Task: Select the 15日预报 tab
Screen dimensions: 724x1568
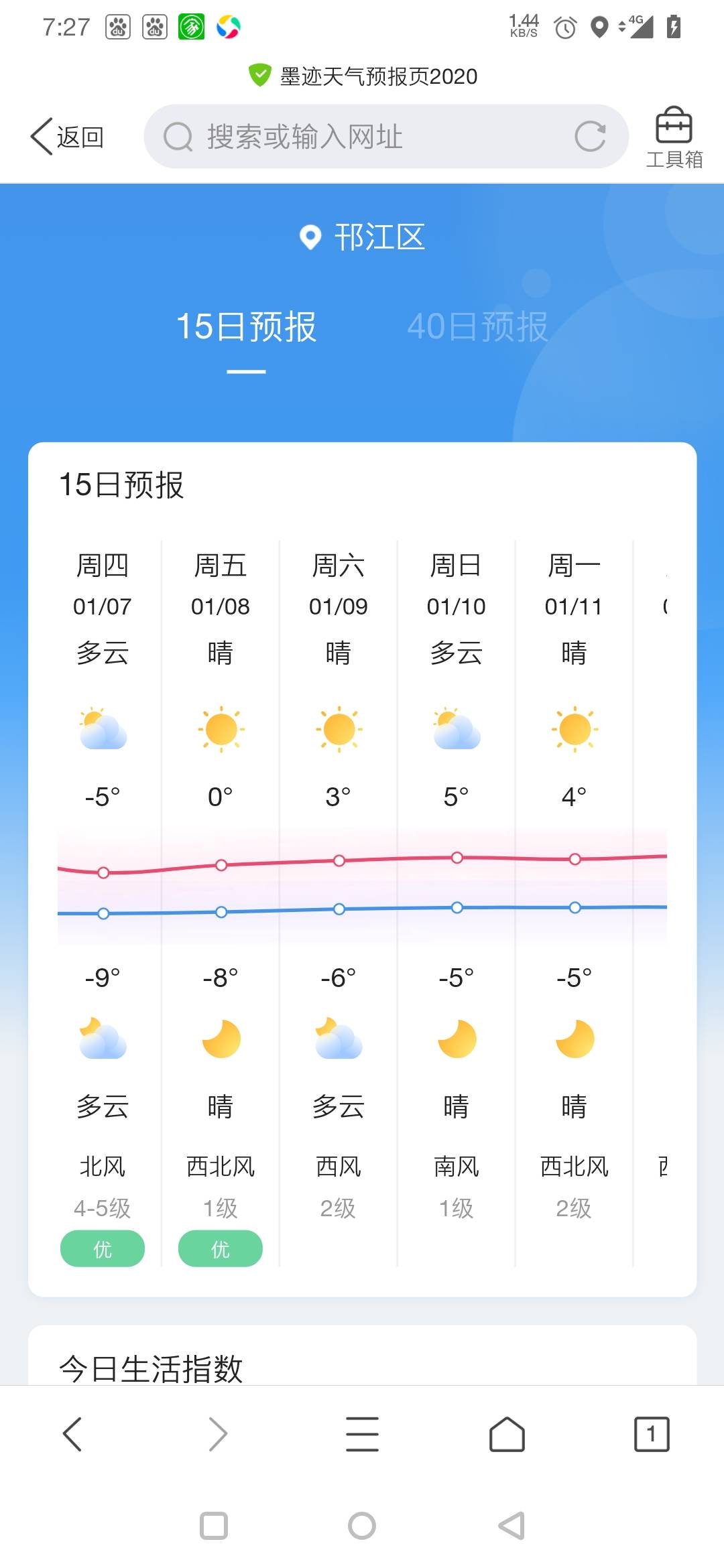Action: [246, 327]
